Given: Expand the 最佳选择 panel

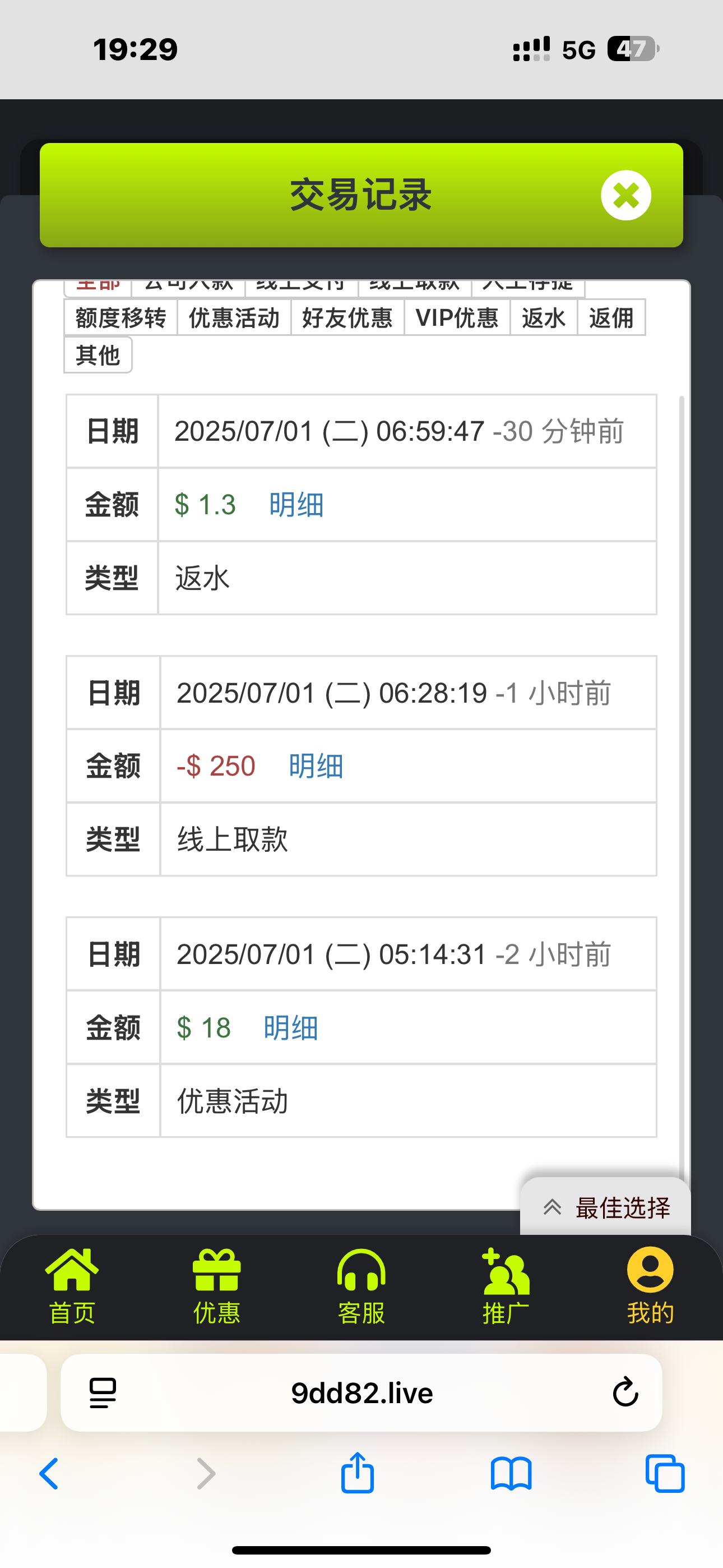Looking at the screenshot, I should [605, 1207].
